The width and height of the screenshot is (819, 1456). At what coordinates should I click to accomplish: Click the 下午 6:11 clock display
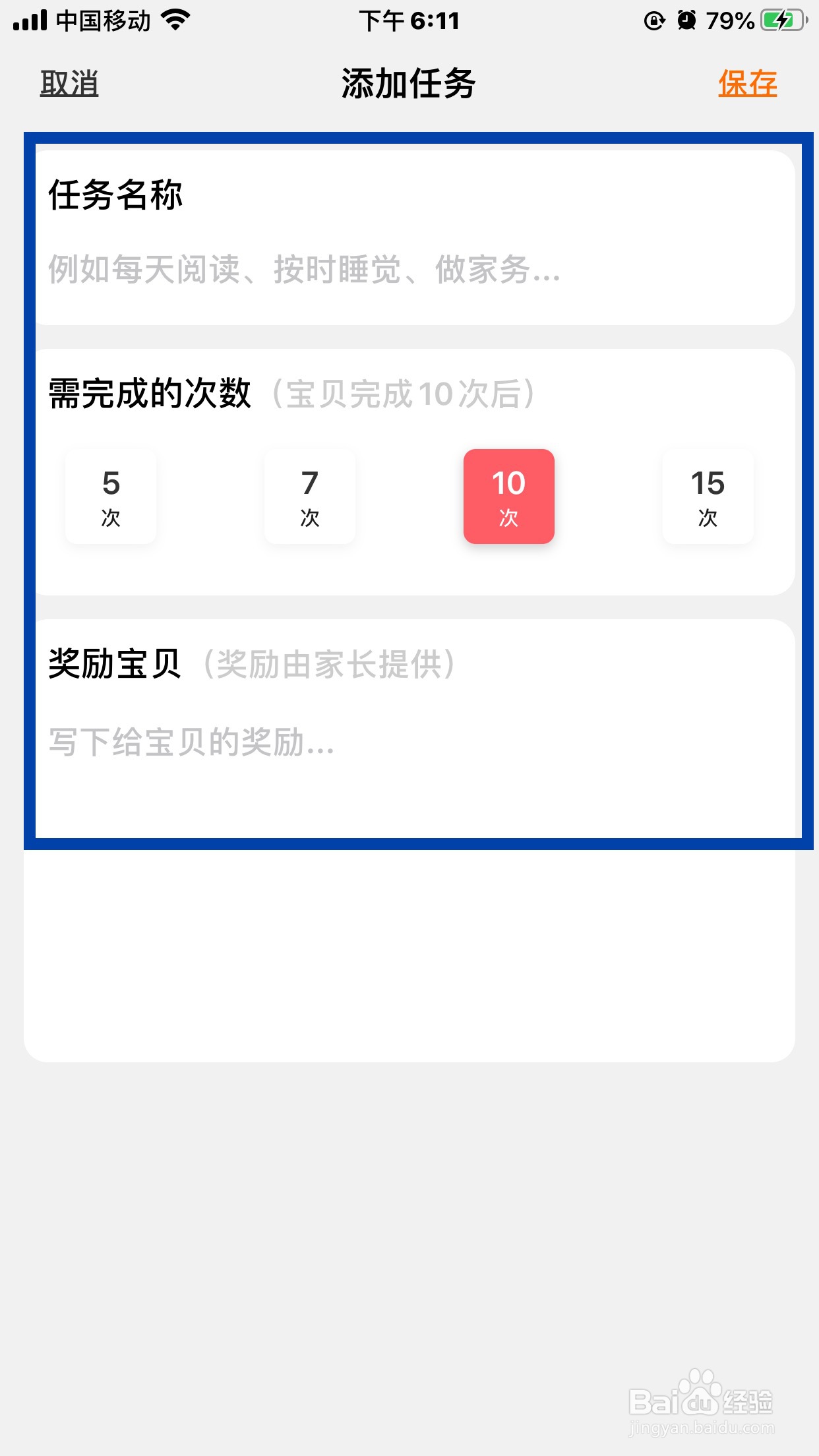coord(409,20)
